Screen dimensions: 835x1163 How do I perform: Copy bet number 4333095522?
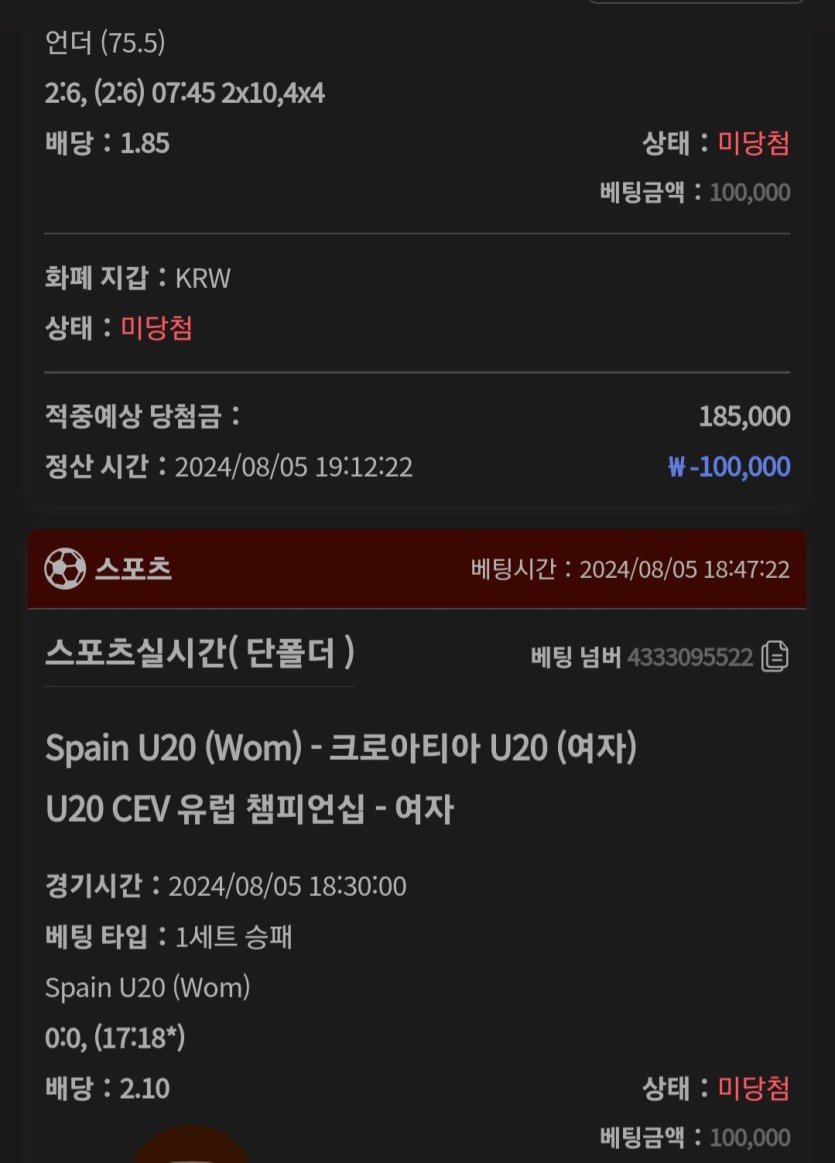coord(775,656)
